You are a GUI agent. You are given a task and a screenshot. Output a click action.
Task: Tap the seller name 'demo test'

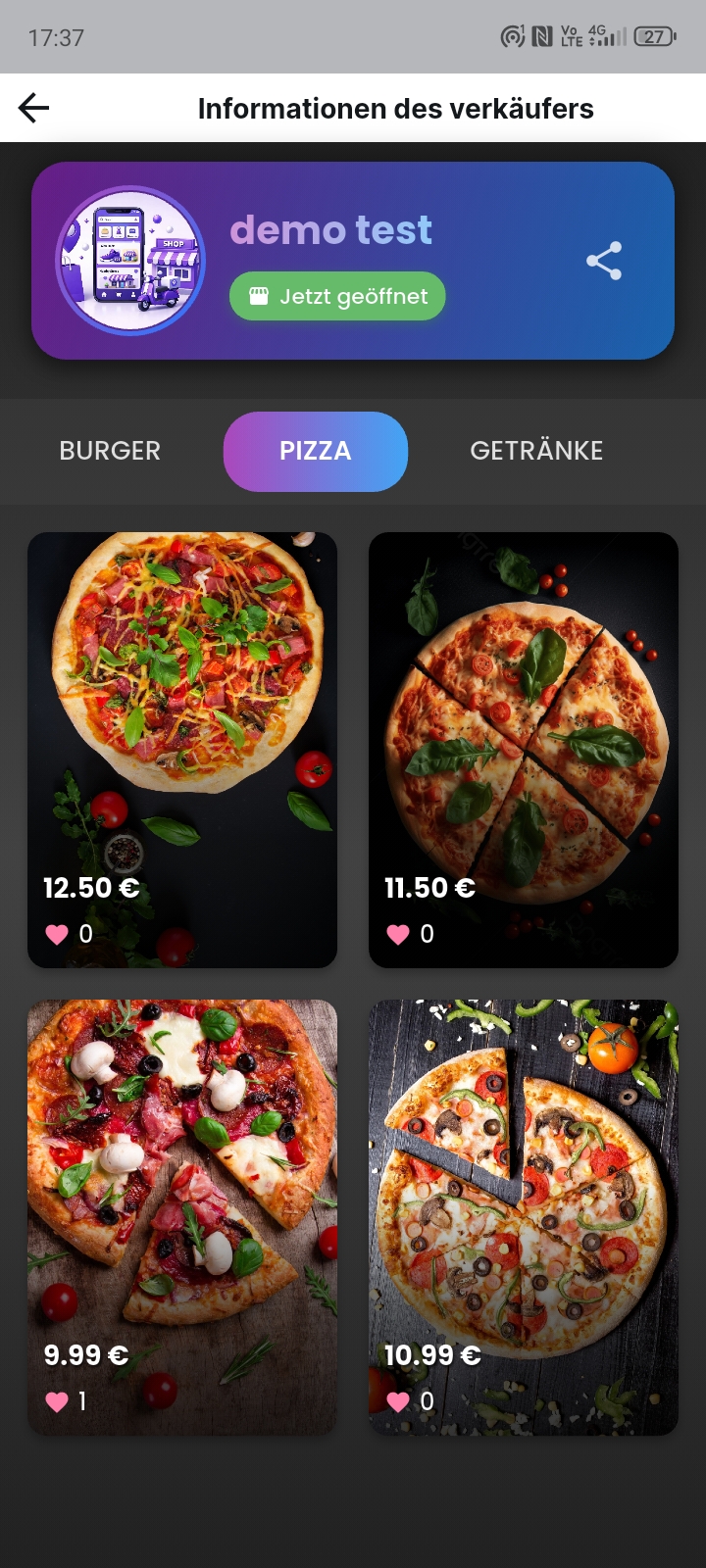coord(330,228)
